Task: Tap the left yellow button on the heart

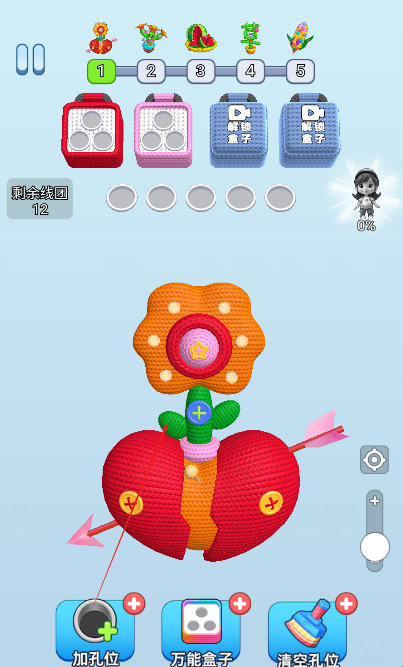Action: 131,502
